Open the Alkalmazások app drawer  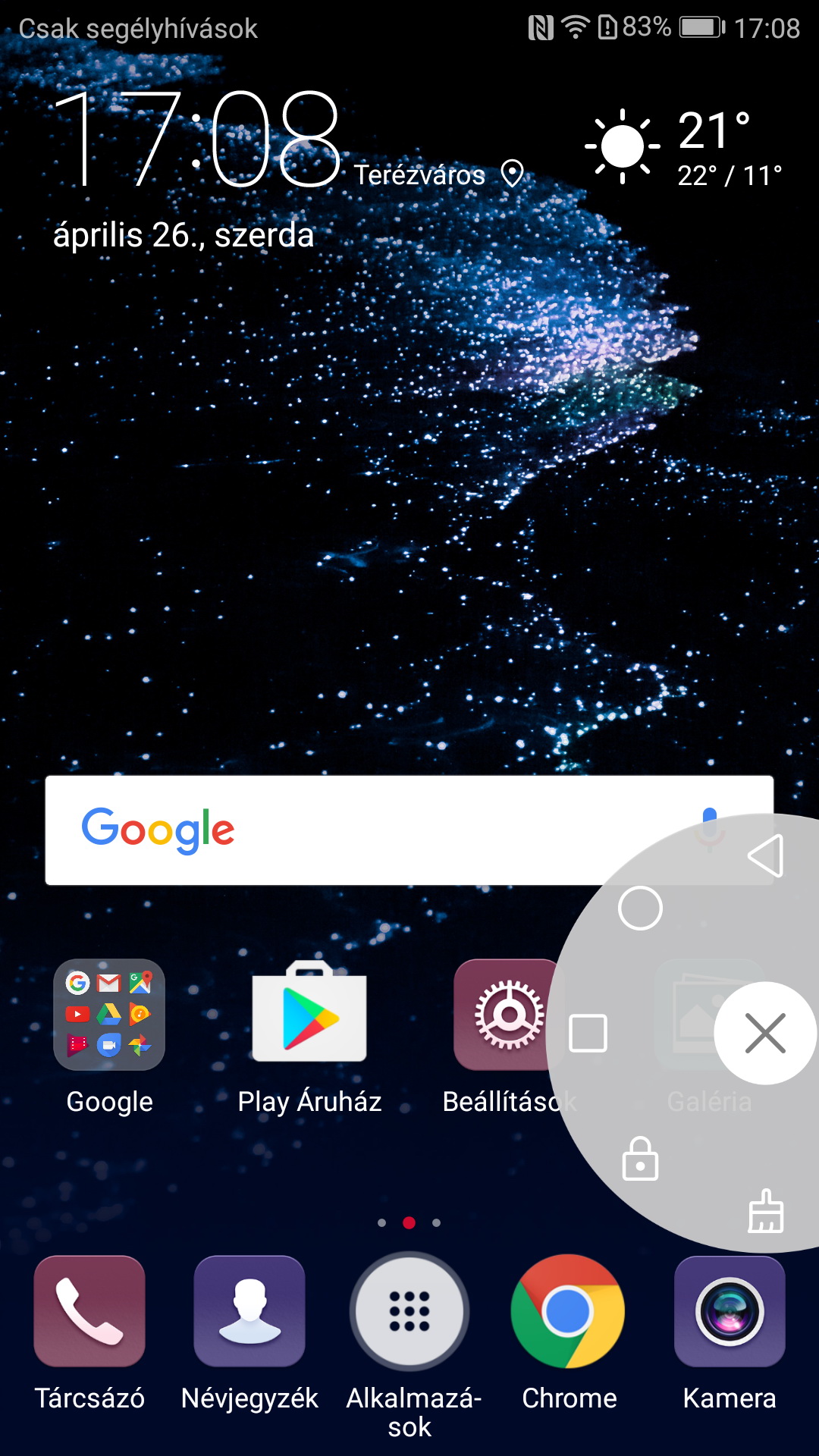click(409, 1312)
